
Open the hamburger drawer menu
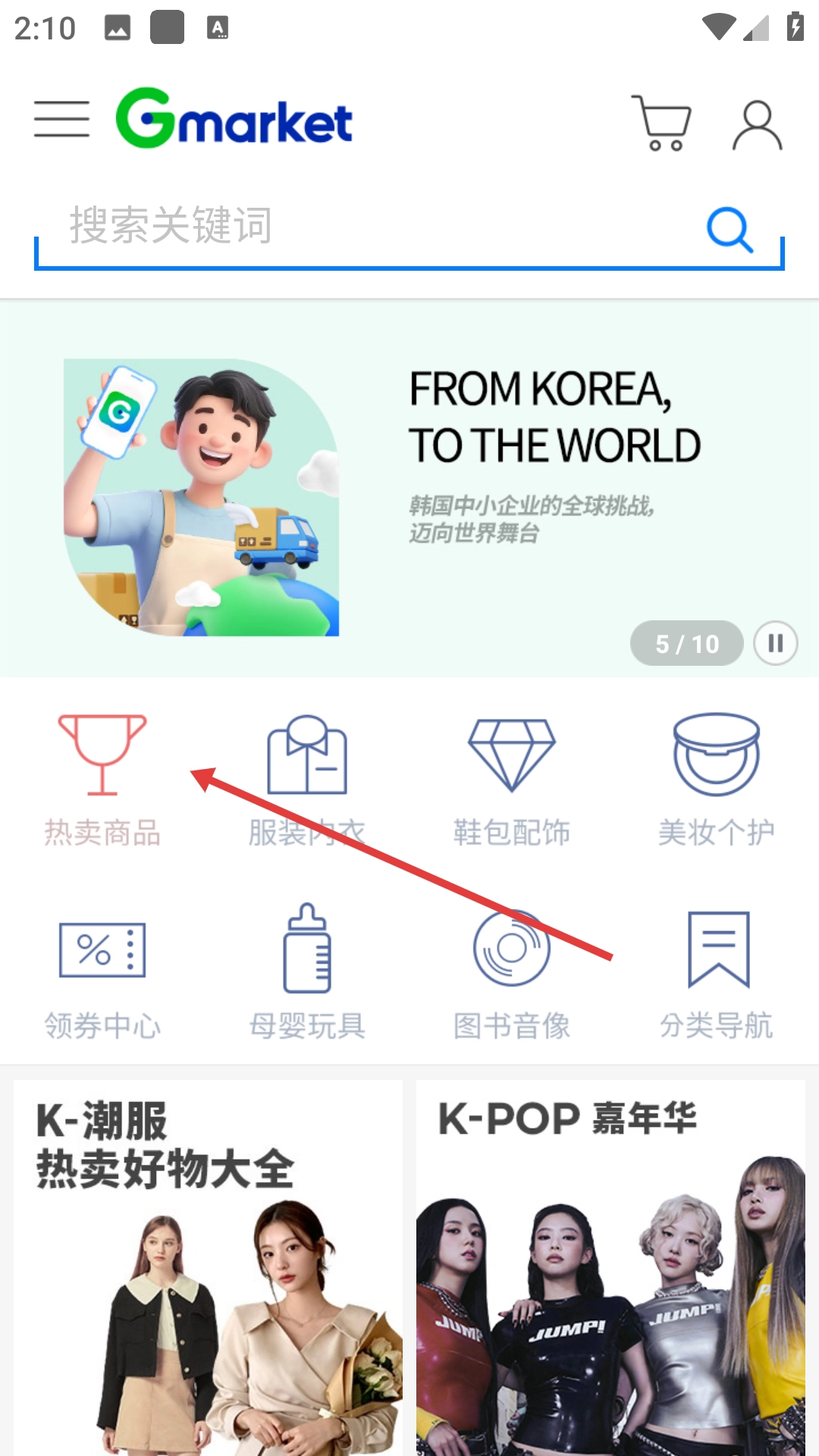coord(61,120)
